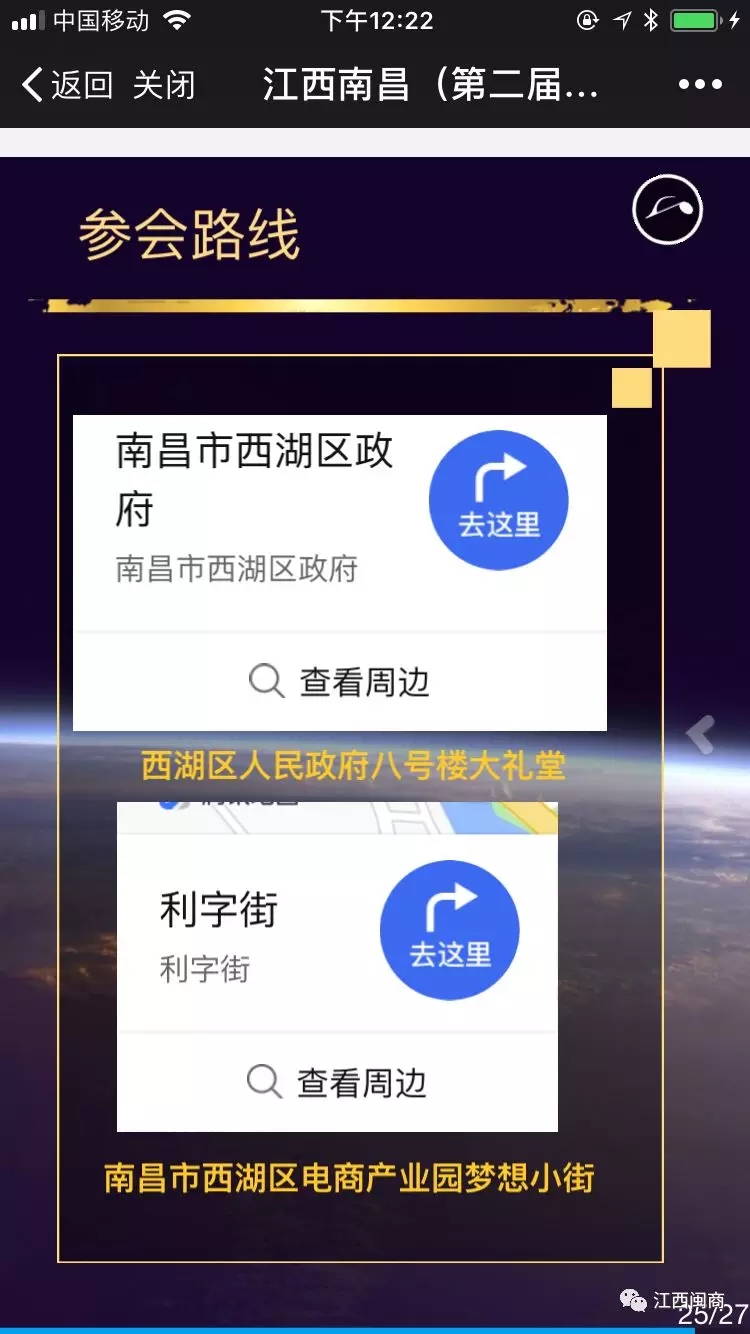The width and height of the screenshot is (750, 1334).
Task: Open the three-dot overflow menu
Action: (x=700, y=85)
